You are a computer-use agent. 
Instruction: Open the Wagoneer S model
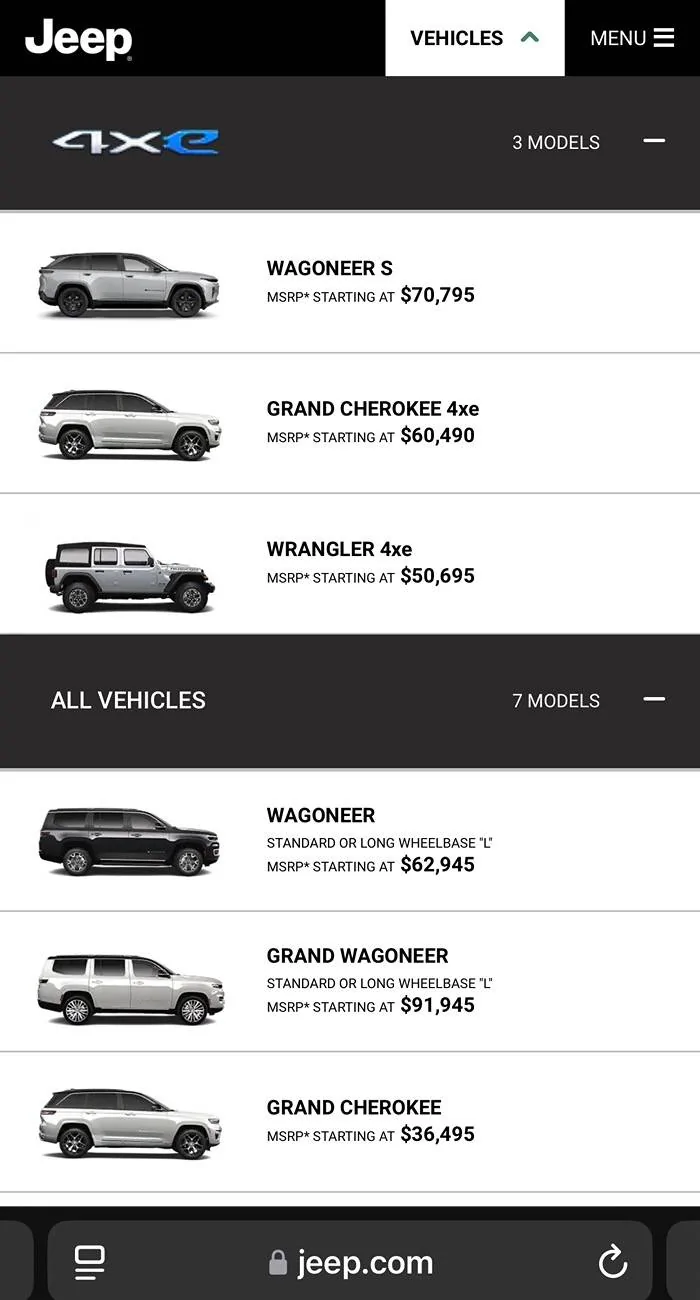pos(350,282)
